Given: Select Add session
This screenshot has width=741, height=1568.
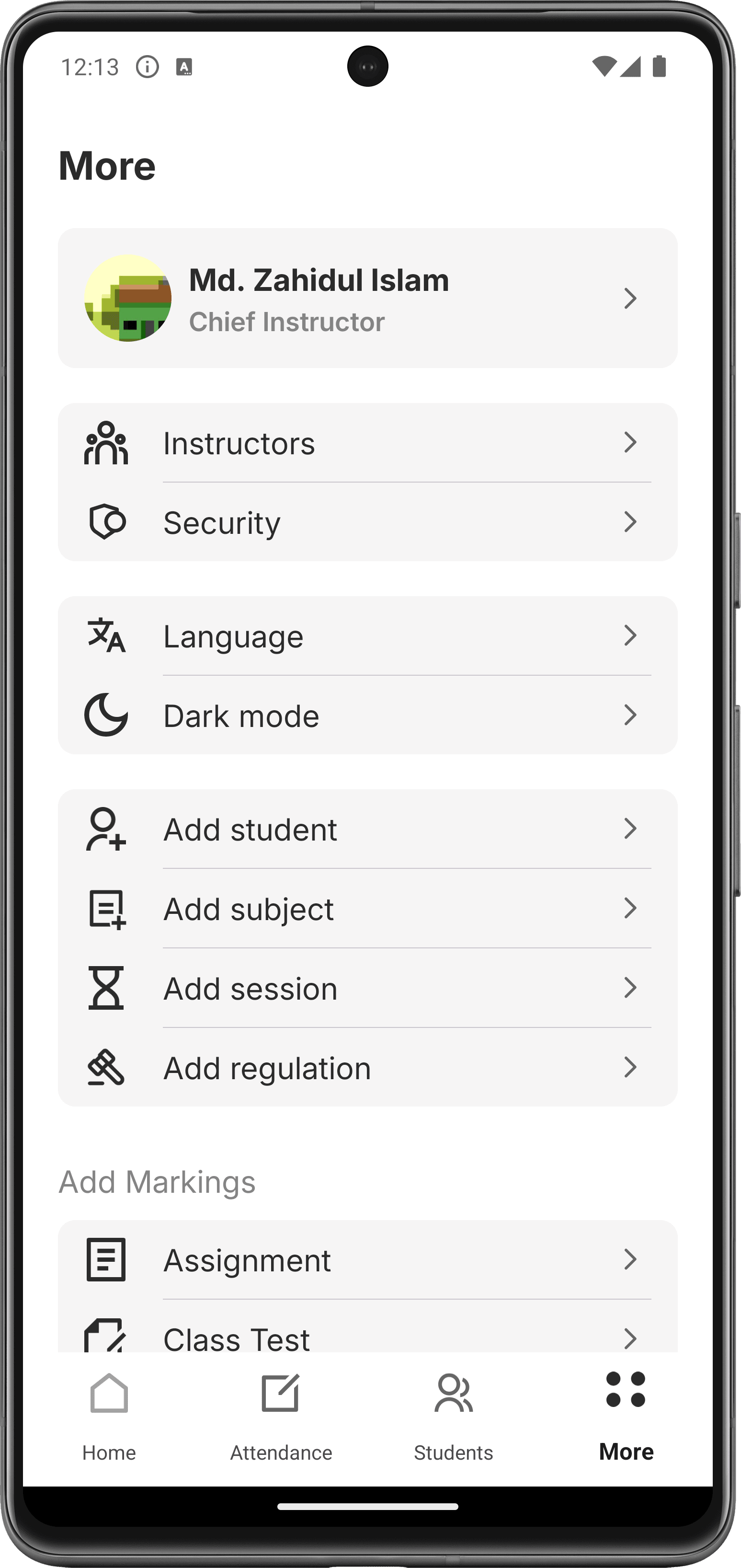Looking at the screenshot, I should tap(367, 988).
